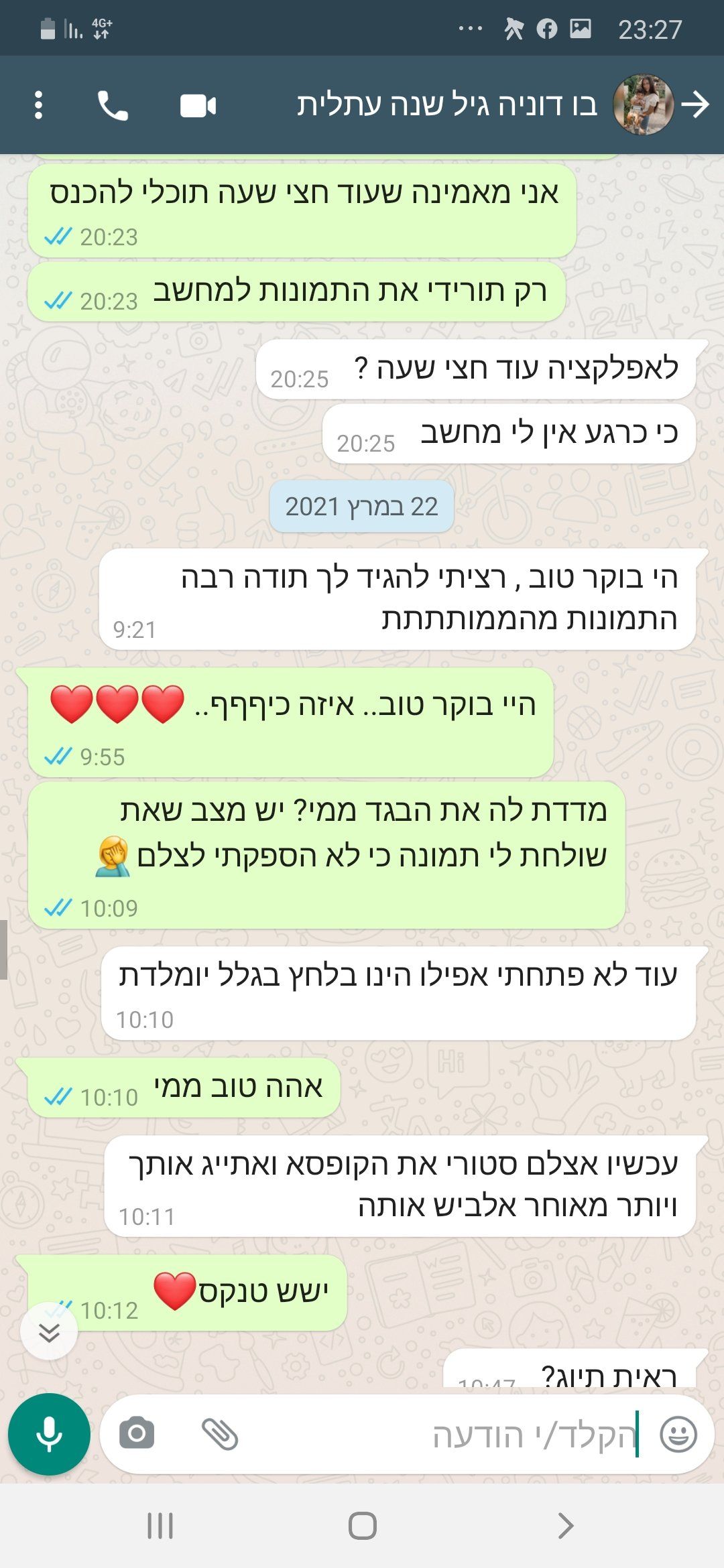Attach a file with the paperclip icon
This screenshot has height=1568, width=724.
pos(220,1434)
